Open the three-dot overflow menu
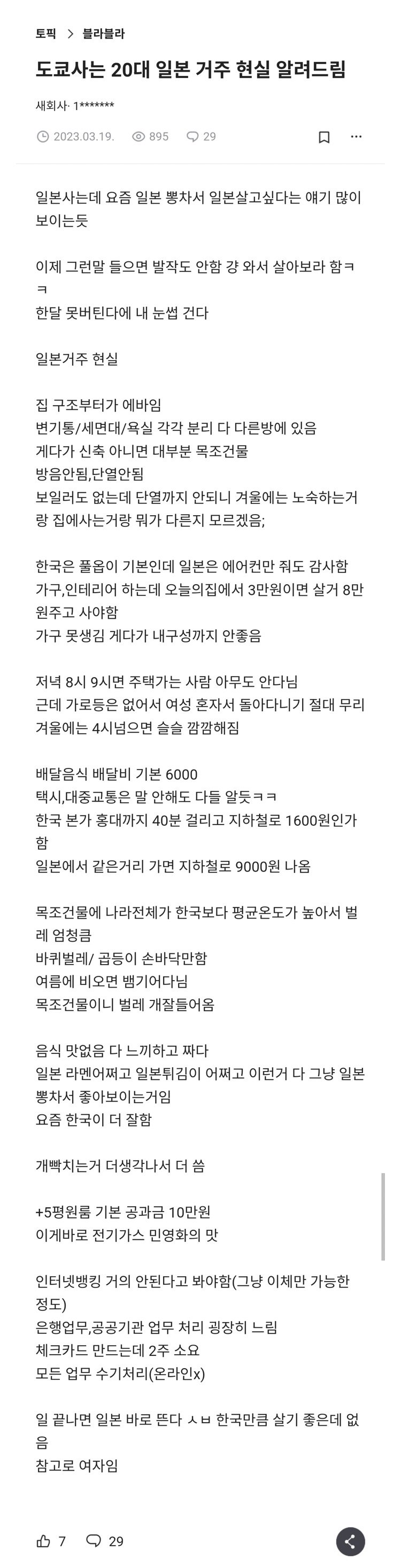 point(357,137)
